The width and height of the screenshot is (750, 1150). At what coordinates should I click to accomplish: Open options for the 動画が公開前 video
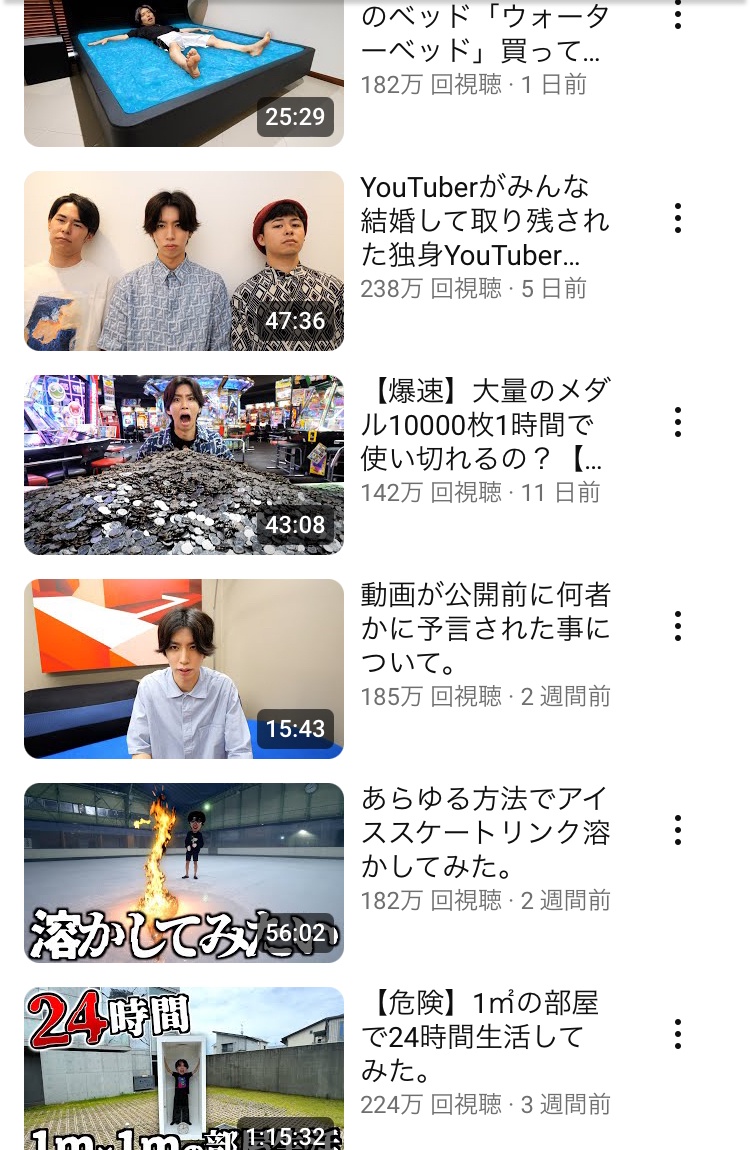[678, 626]
